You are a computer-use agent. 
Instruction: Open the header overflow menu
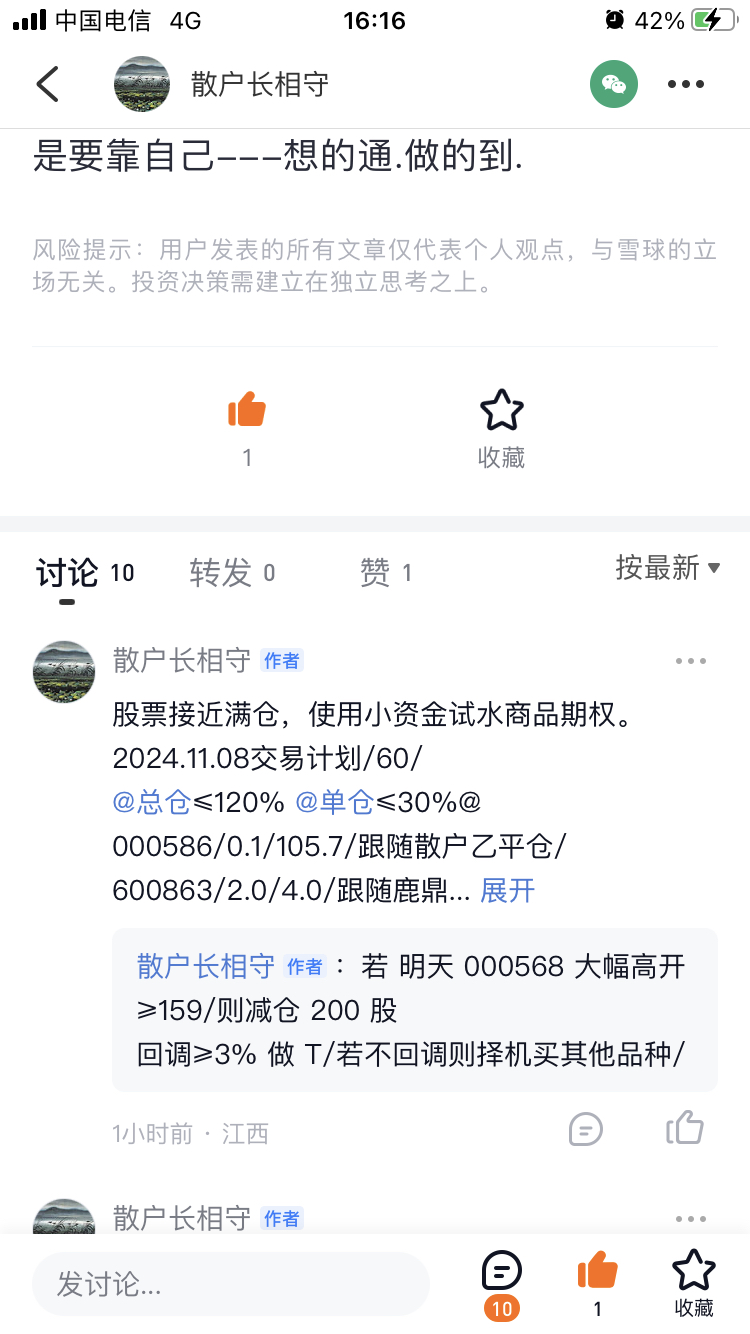point(686,84)
